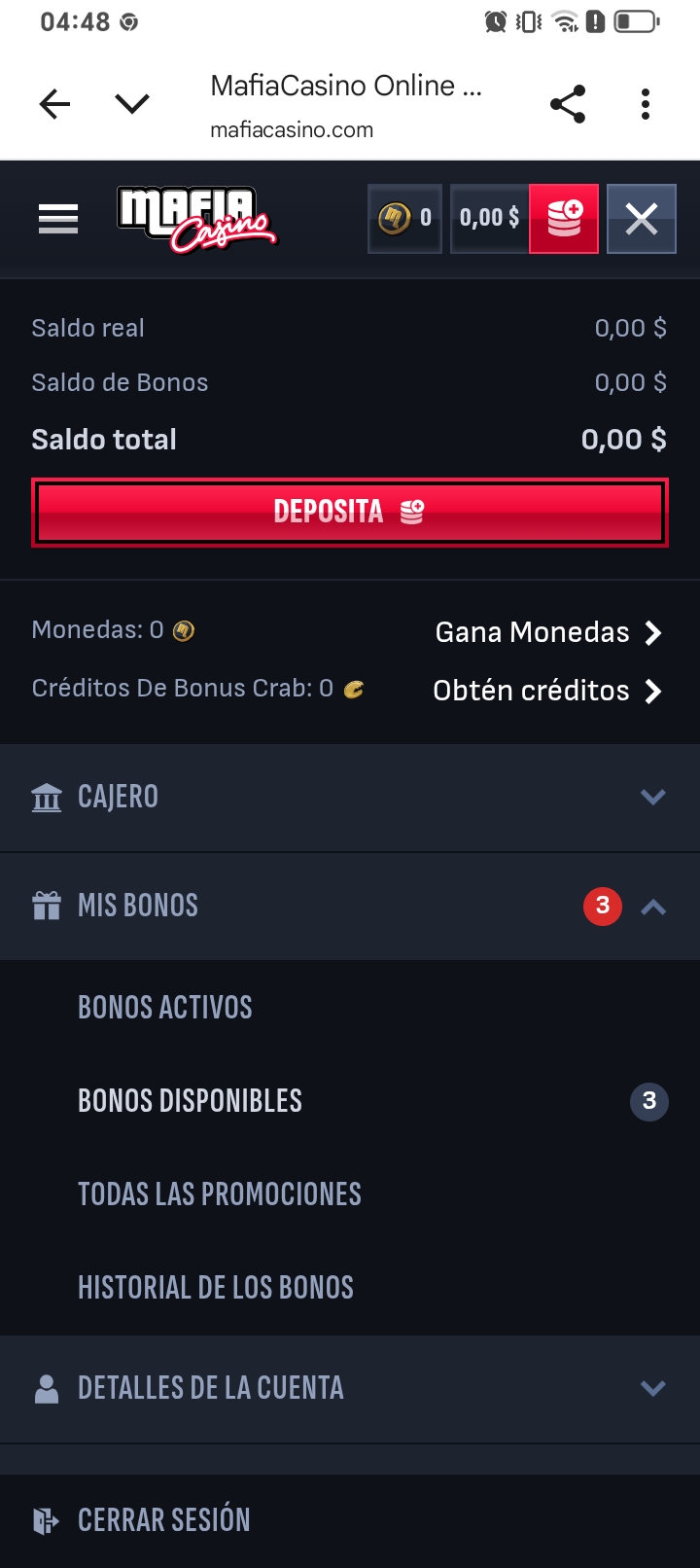Viewport: 700px width, 1568px height.
Task: Share this MafiaCasino page
Action: (x=568, y=104)
